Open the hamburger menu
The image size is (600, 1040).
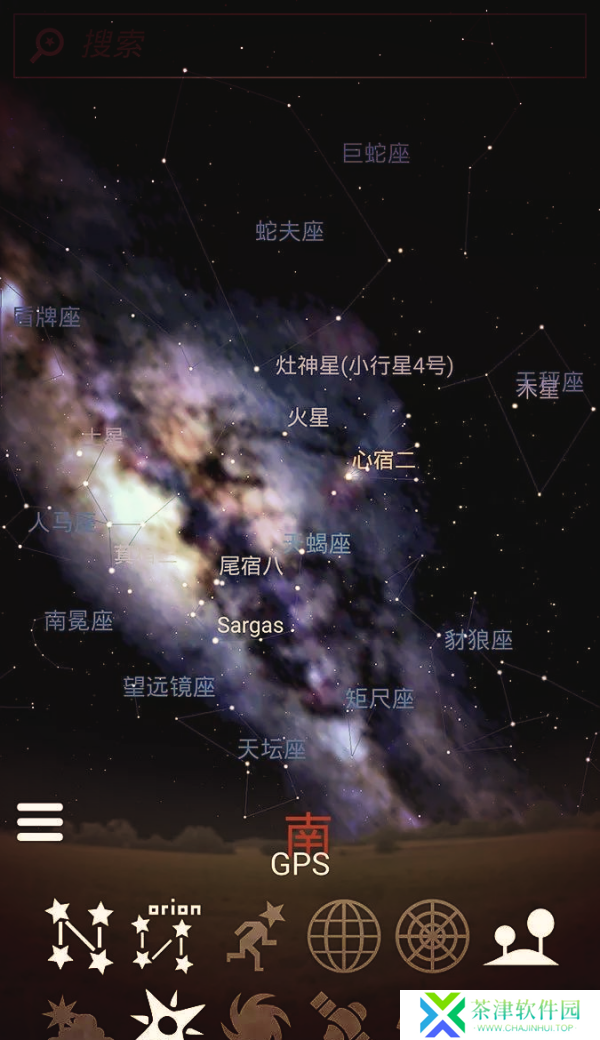click(x=40, y=822)
